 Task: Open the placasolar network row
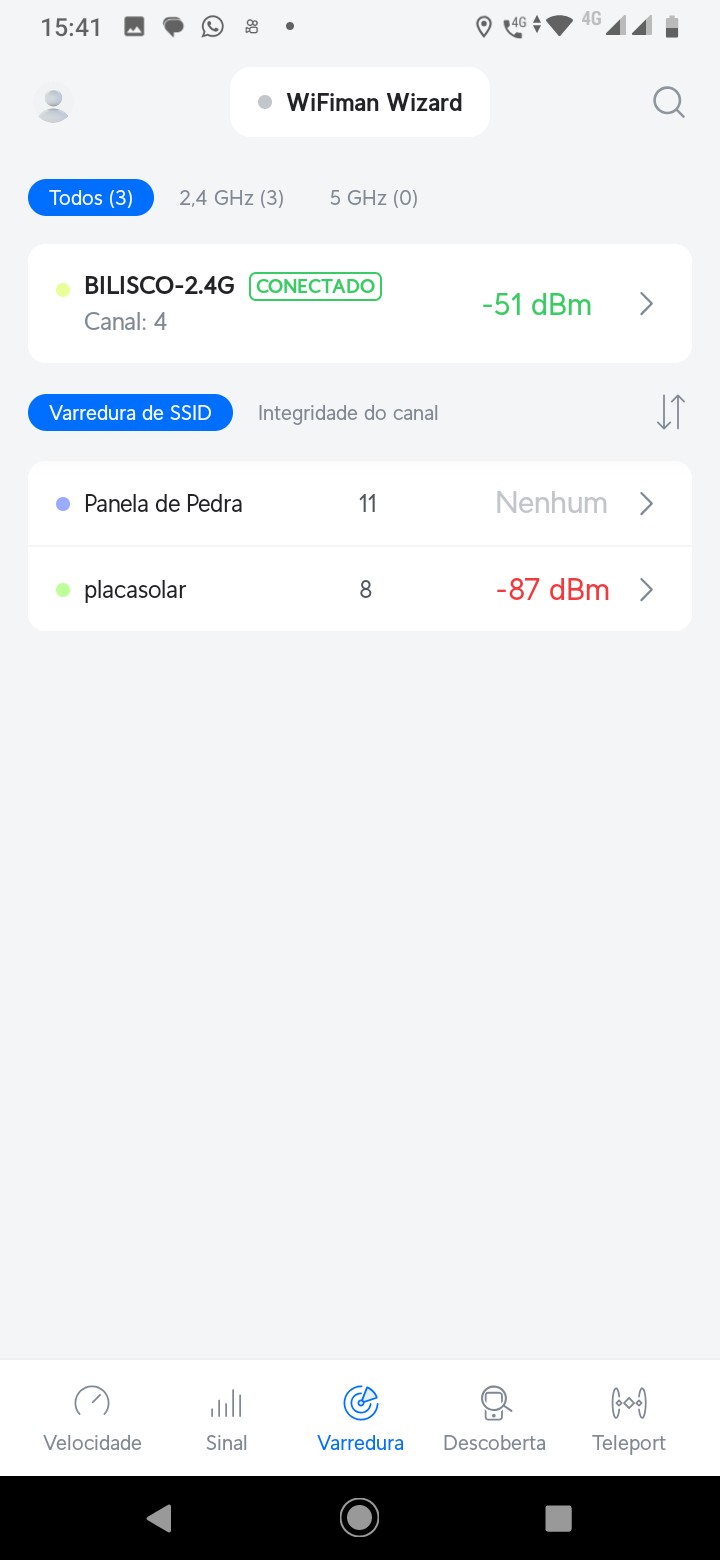(x=360, y=590)
